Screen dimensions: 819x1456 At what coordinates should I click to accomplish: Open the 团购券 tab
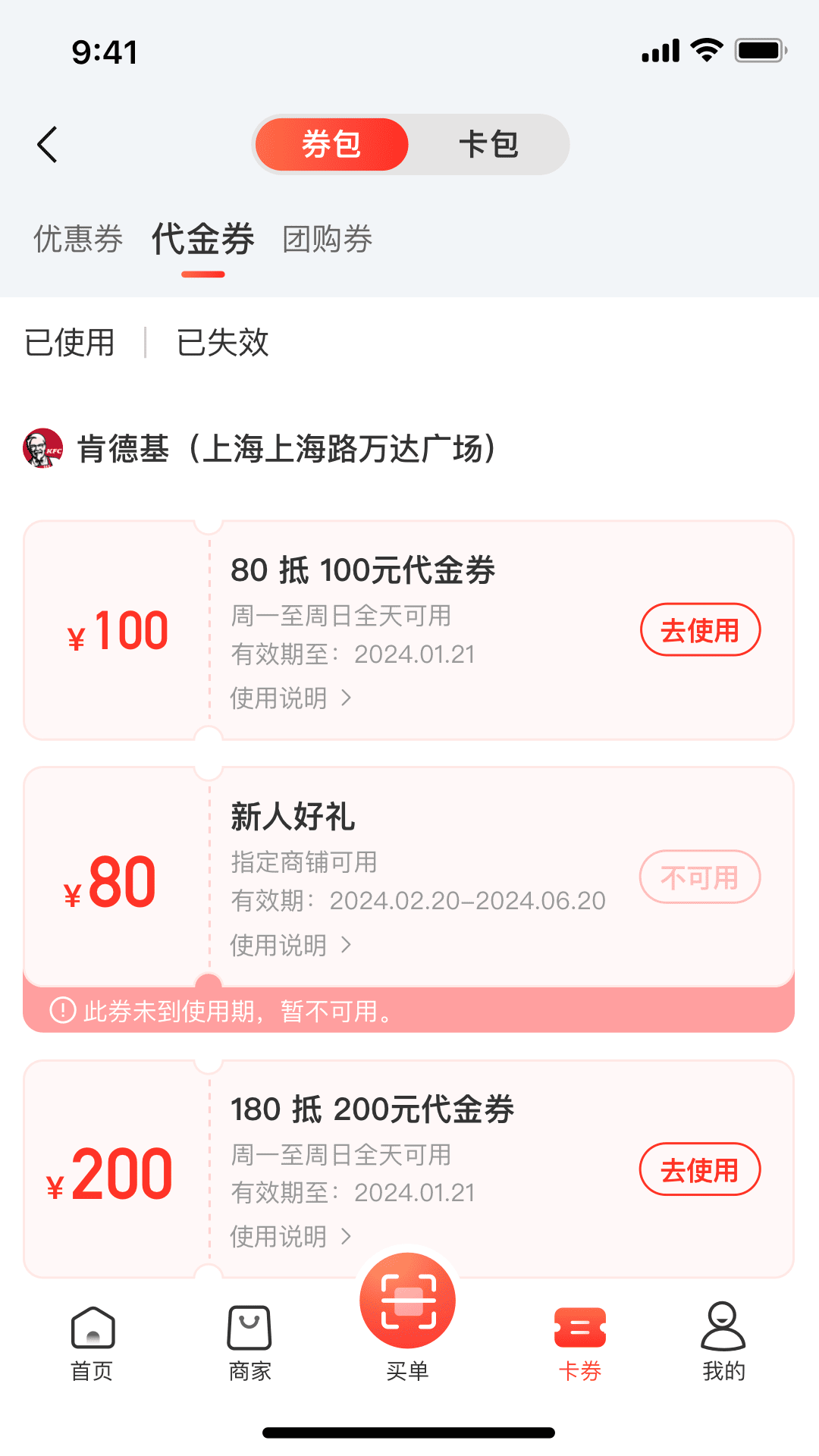[328, 240]
